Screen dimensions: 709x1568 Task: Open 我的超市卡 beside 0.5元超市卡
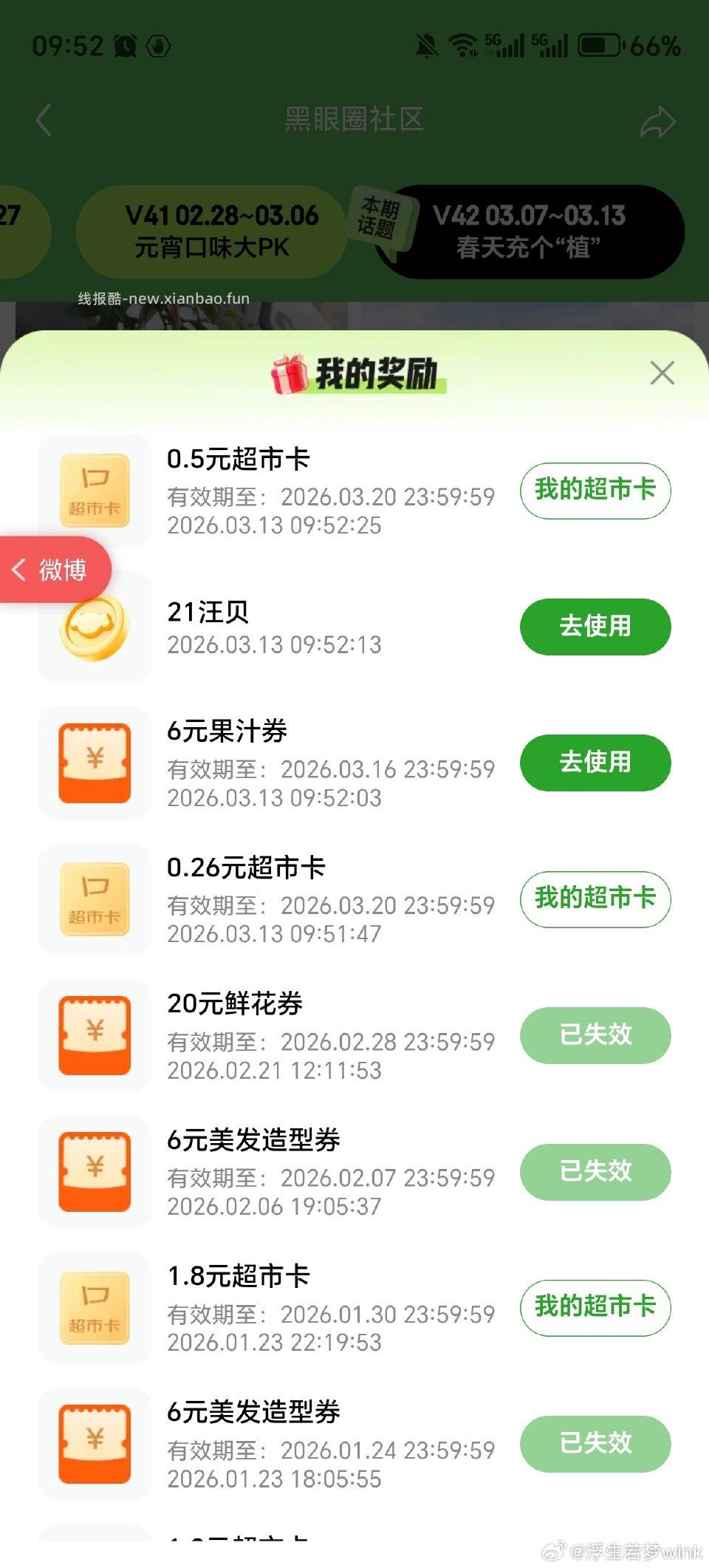click(x=595, y=489)
